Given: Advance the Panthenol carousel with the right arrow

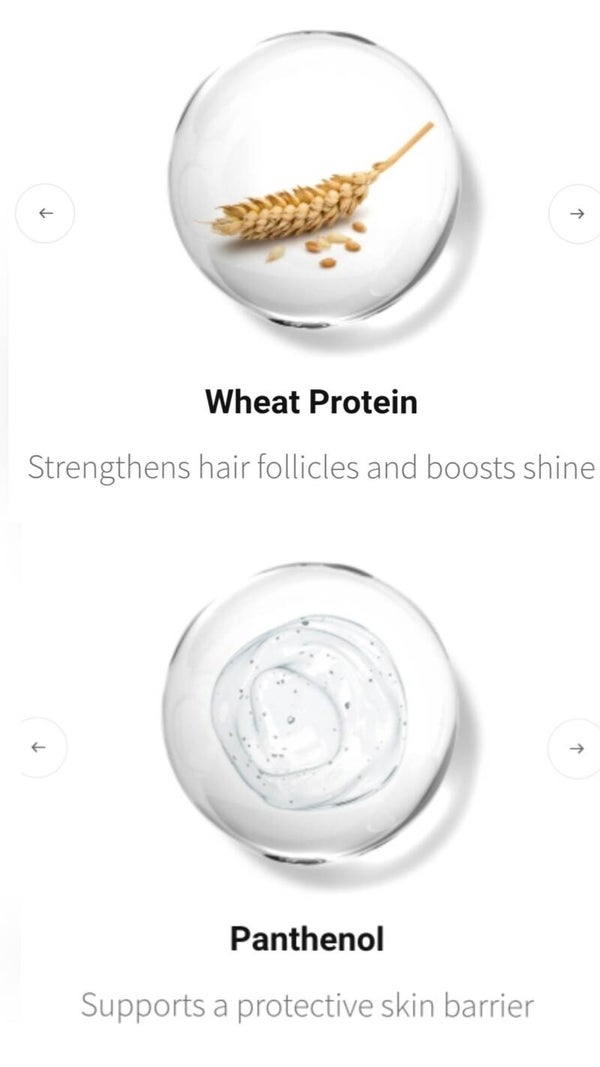Looking at the screenshot, I should click(x=576, y=747).
